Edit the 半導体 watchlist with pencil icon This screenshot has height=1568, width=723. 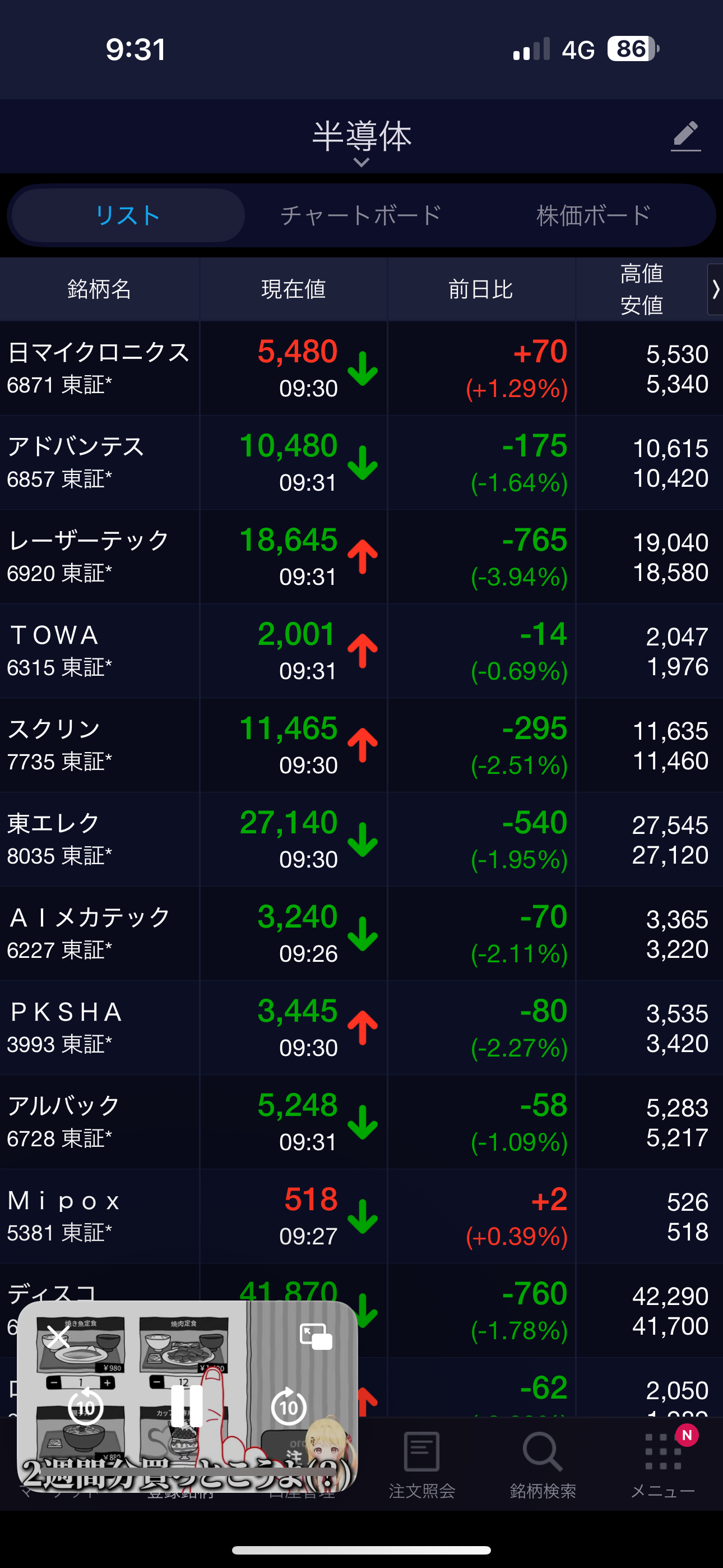(x=686, y=136)
